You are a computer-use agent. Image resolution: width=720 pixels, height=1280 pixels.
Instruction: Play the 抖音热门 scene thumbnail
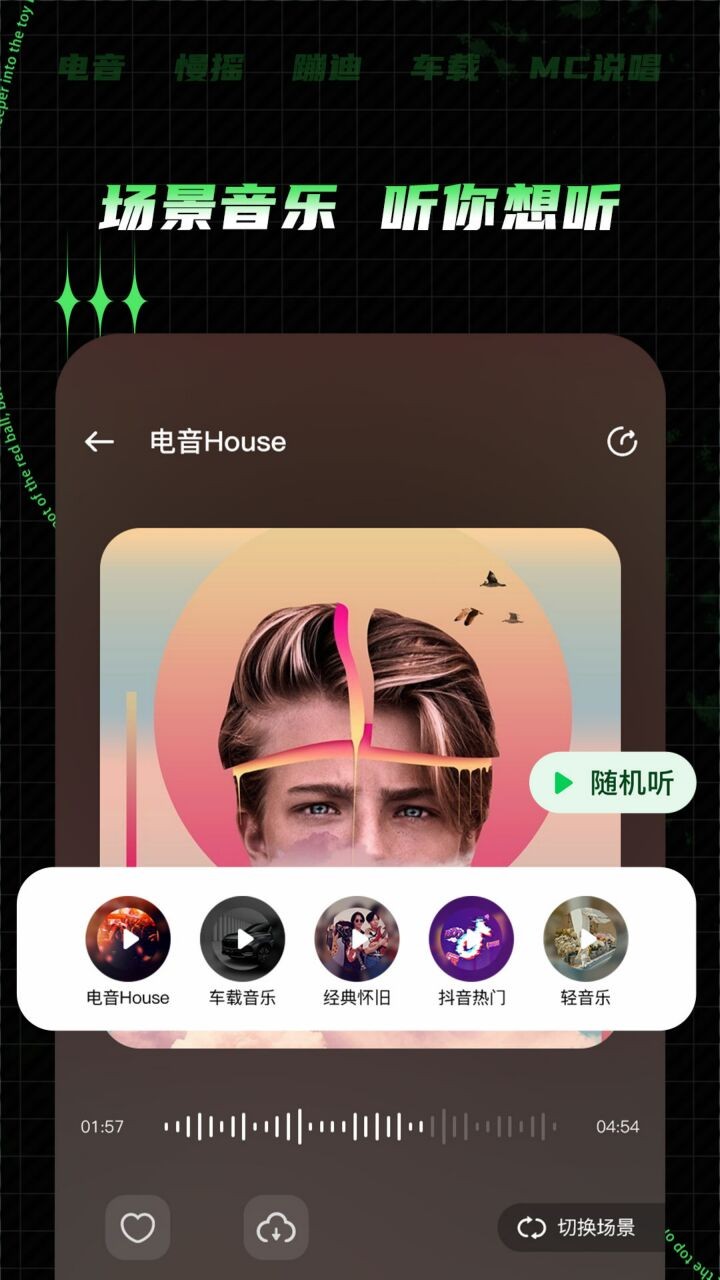473,940
